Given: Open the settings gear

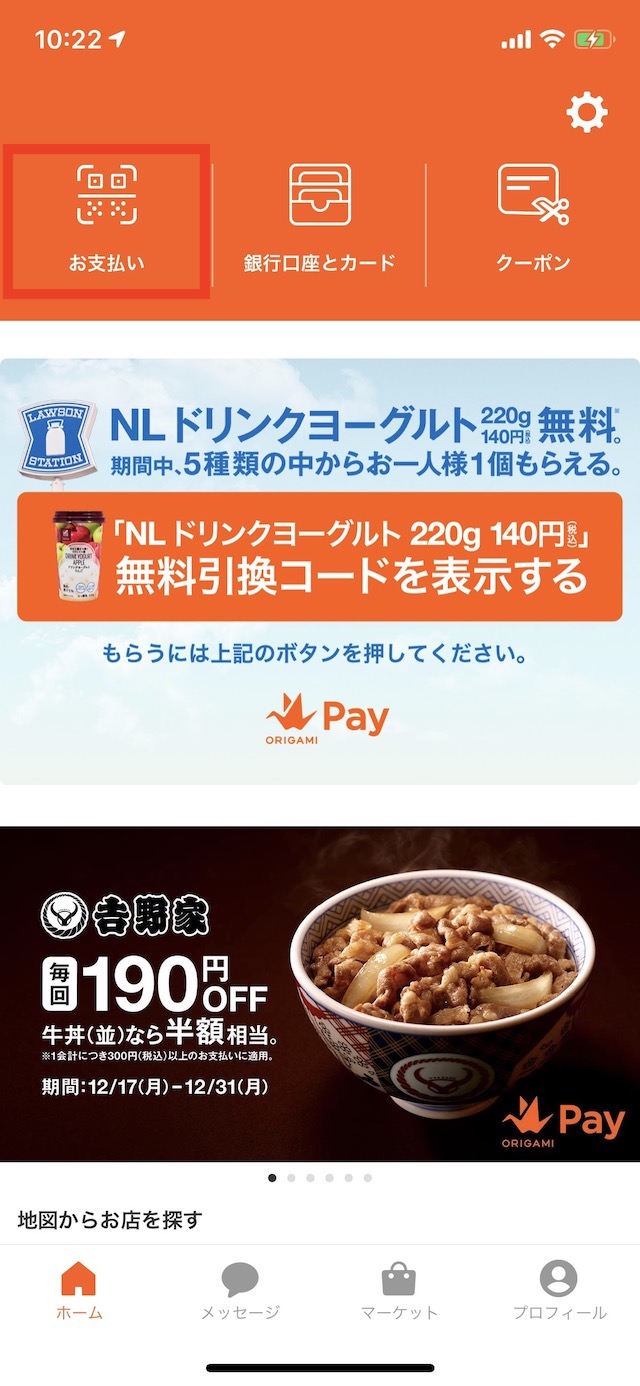Looking at the screenshot, I should pos(586,112).
